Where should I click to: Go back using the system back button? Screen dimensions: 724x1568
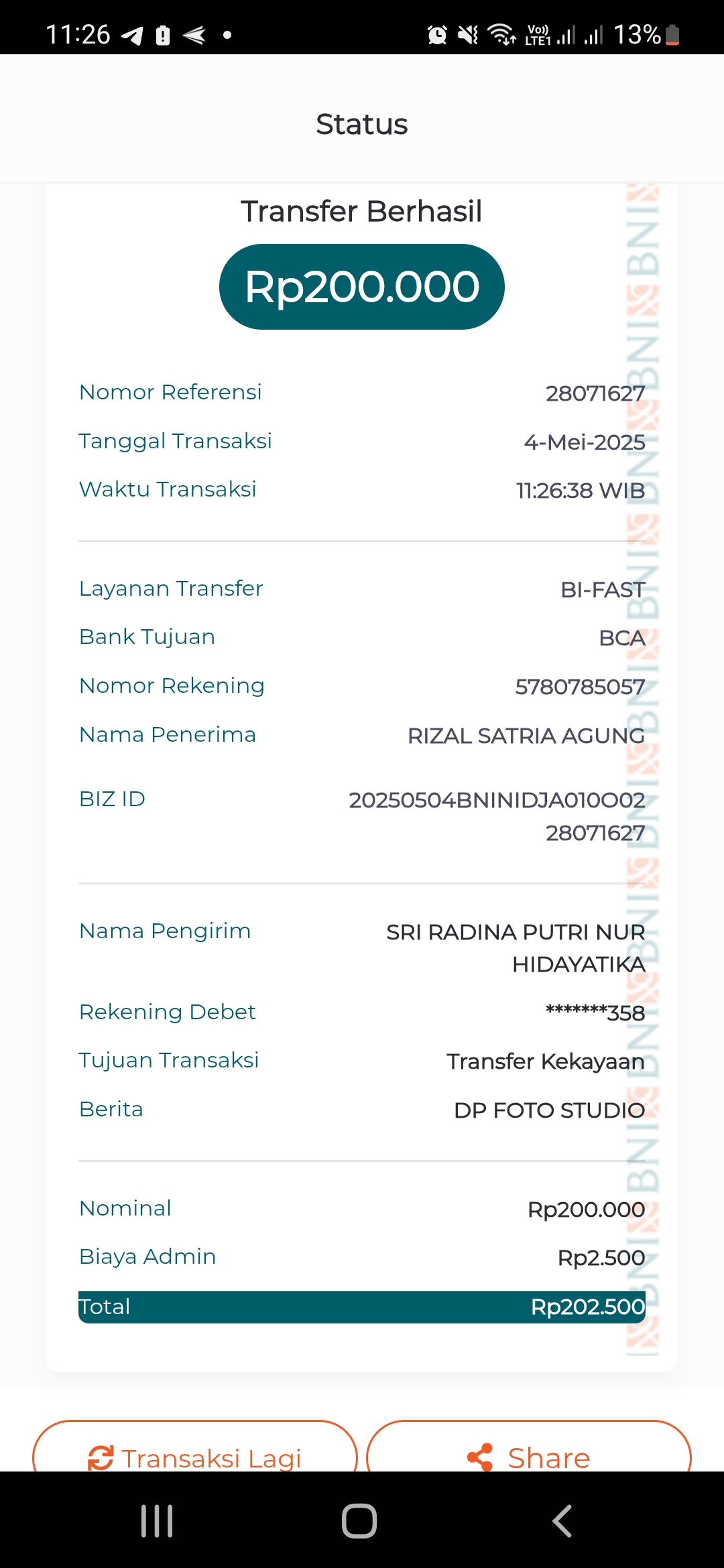[x=562, y=1521]
